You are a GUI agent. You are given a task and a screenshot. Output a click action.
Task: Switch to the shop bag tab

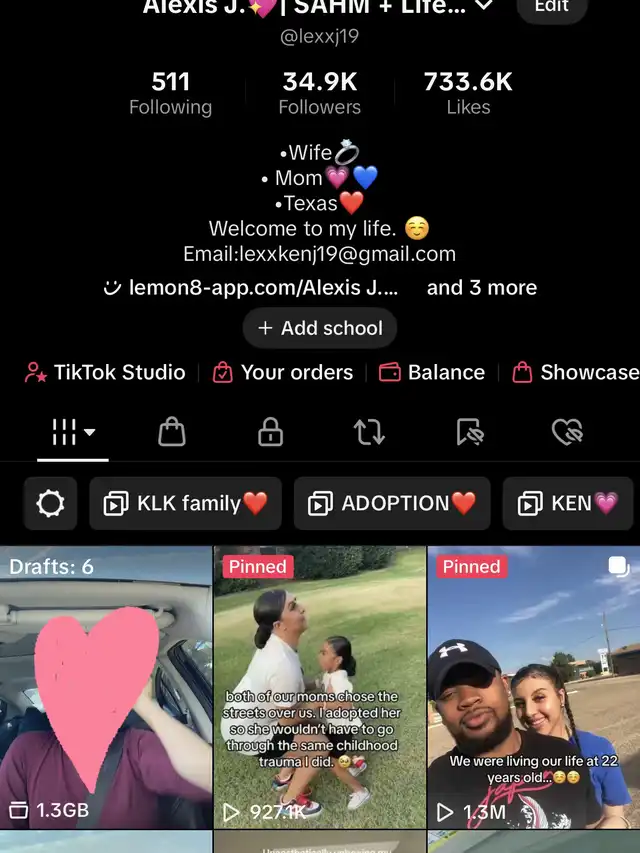click(x=172, y=432)
